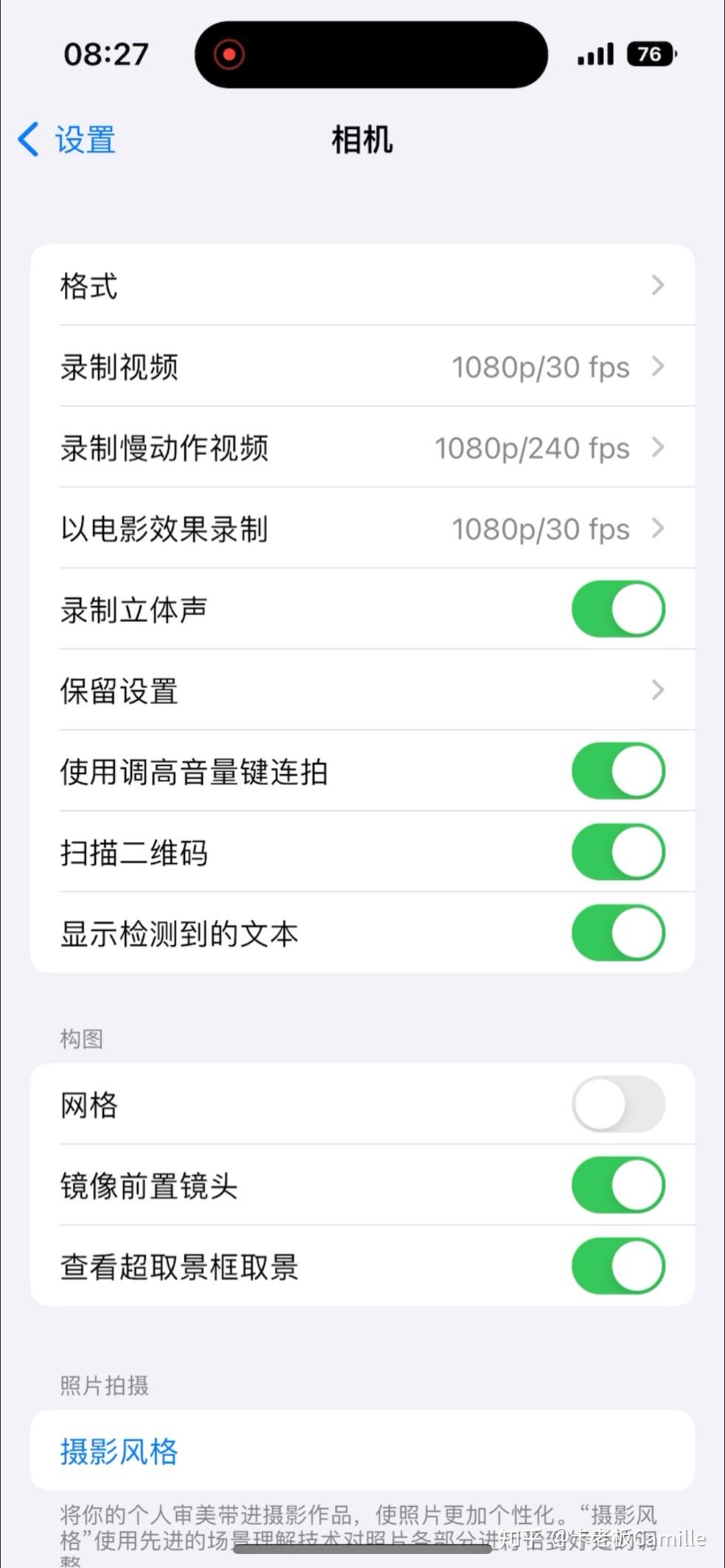Disable 使用调高音量键连拍
Viewport: 725px width, 1568px height.
617,772
